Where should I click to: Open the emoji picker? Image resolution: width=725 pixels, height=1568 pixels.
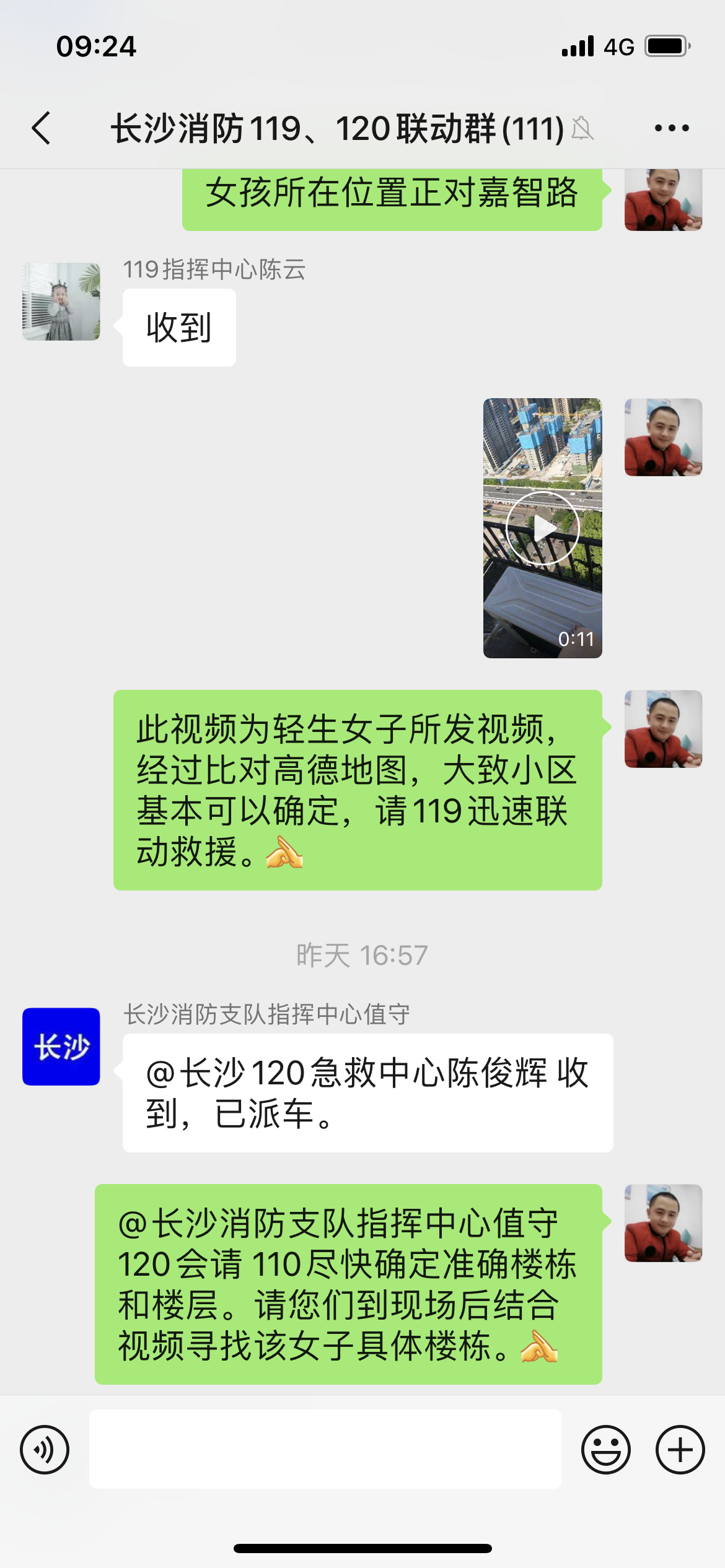coord(605,1450)
